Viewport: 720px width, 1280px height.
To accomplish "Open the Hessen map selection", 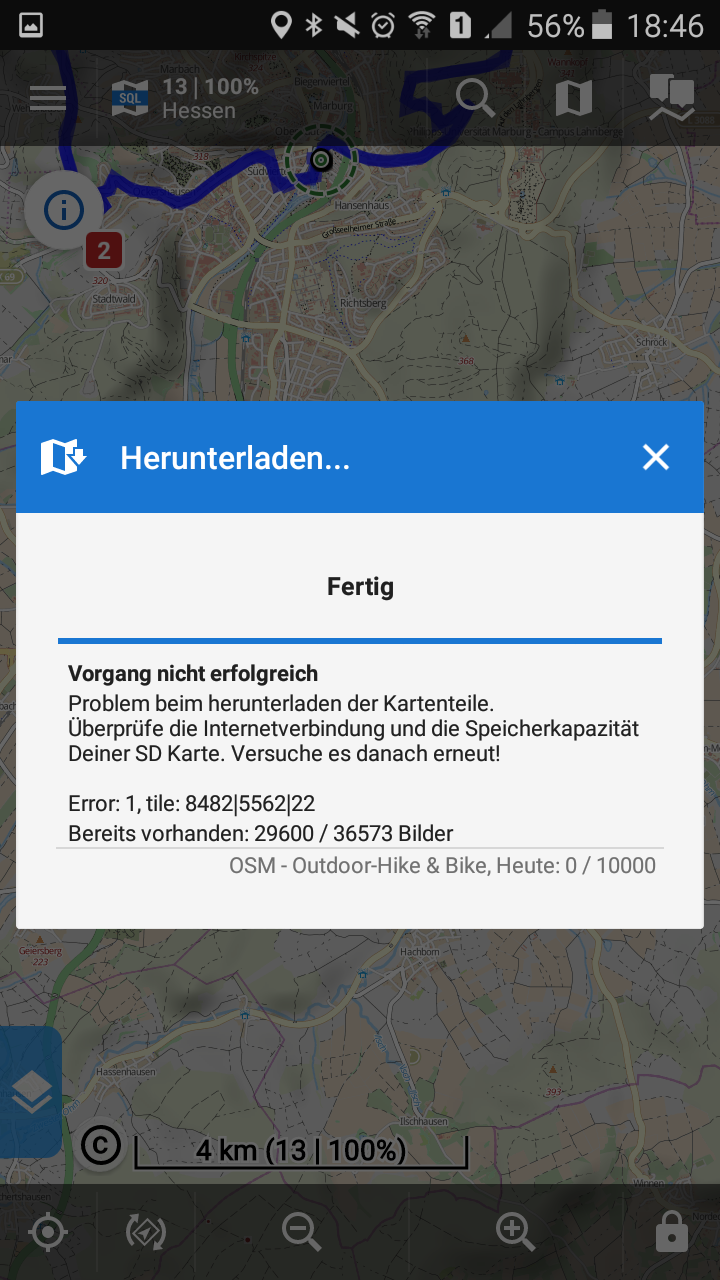I will (186, 99).
